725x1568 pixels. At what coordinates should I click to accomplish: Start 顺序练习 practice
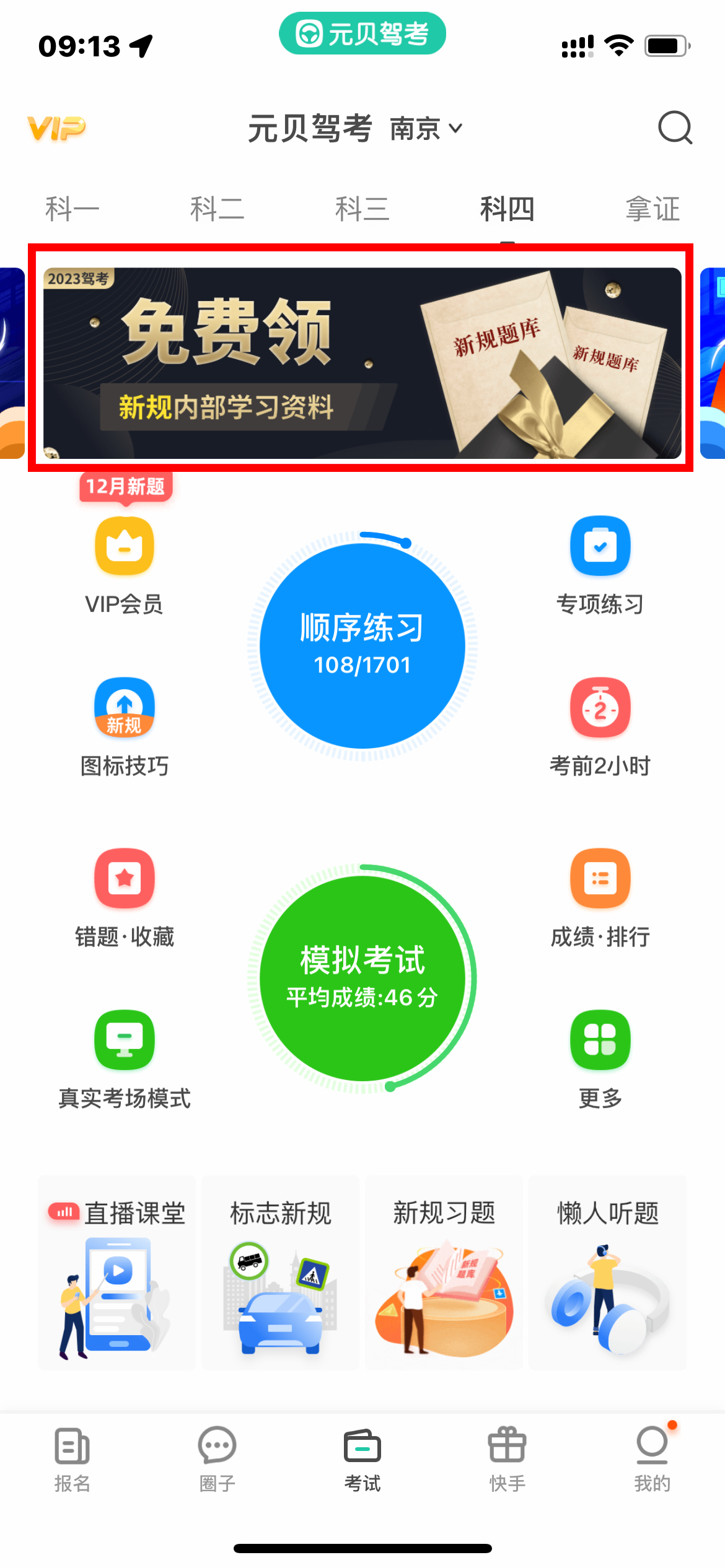pos(362,645)
